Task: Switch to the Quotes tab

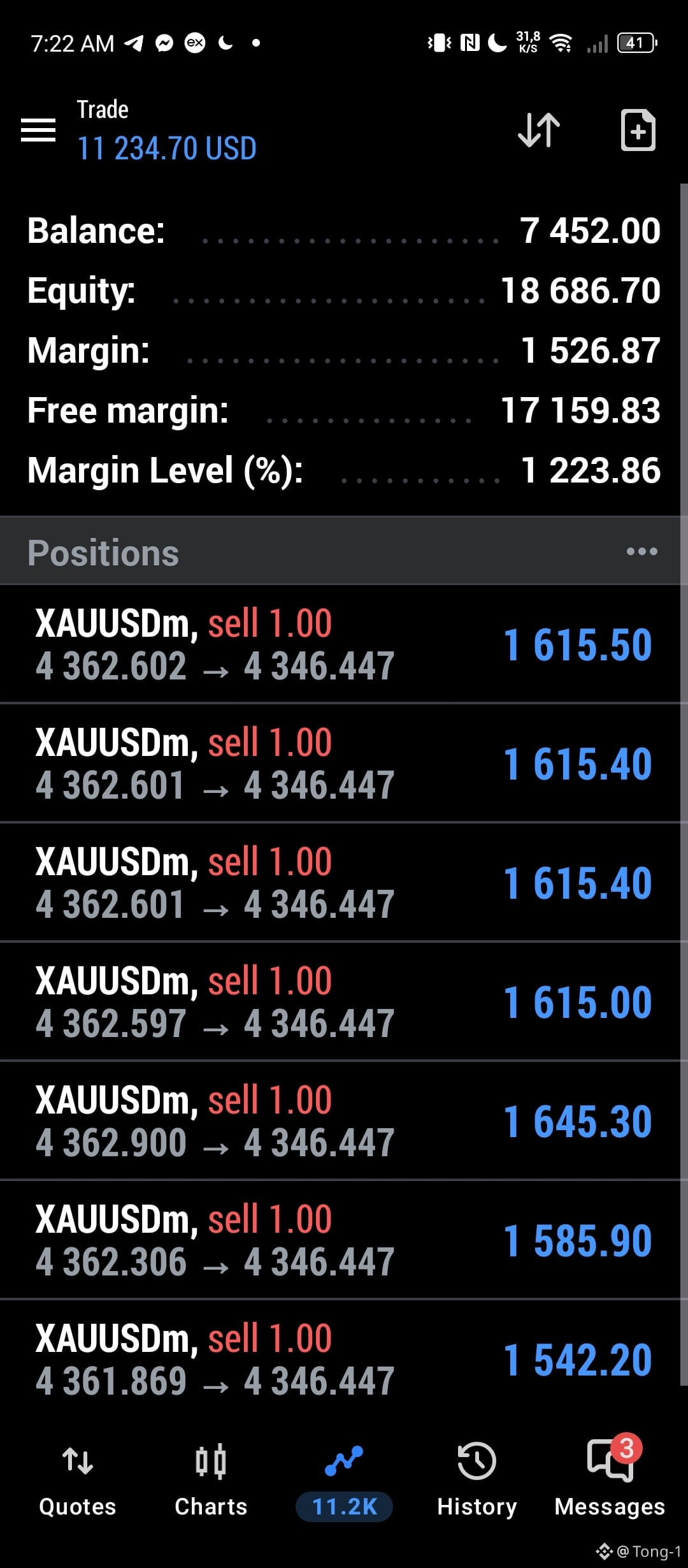Action: tap(78, 1479)
